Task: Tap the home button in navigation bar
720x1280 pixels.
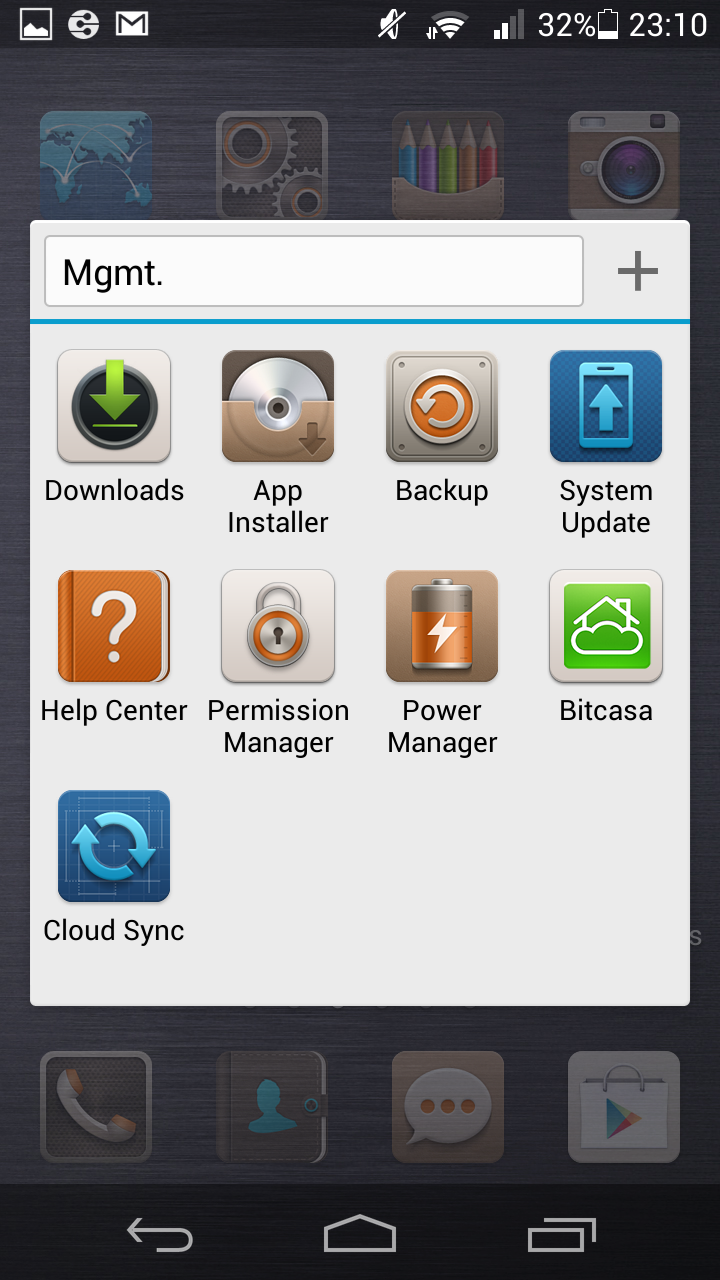Action: click(x=360, y=1233)
